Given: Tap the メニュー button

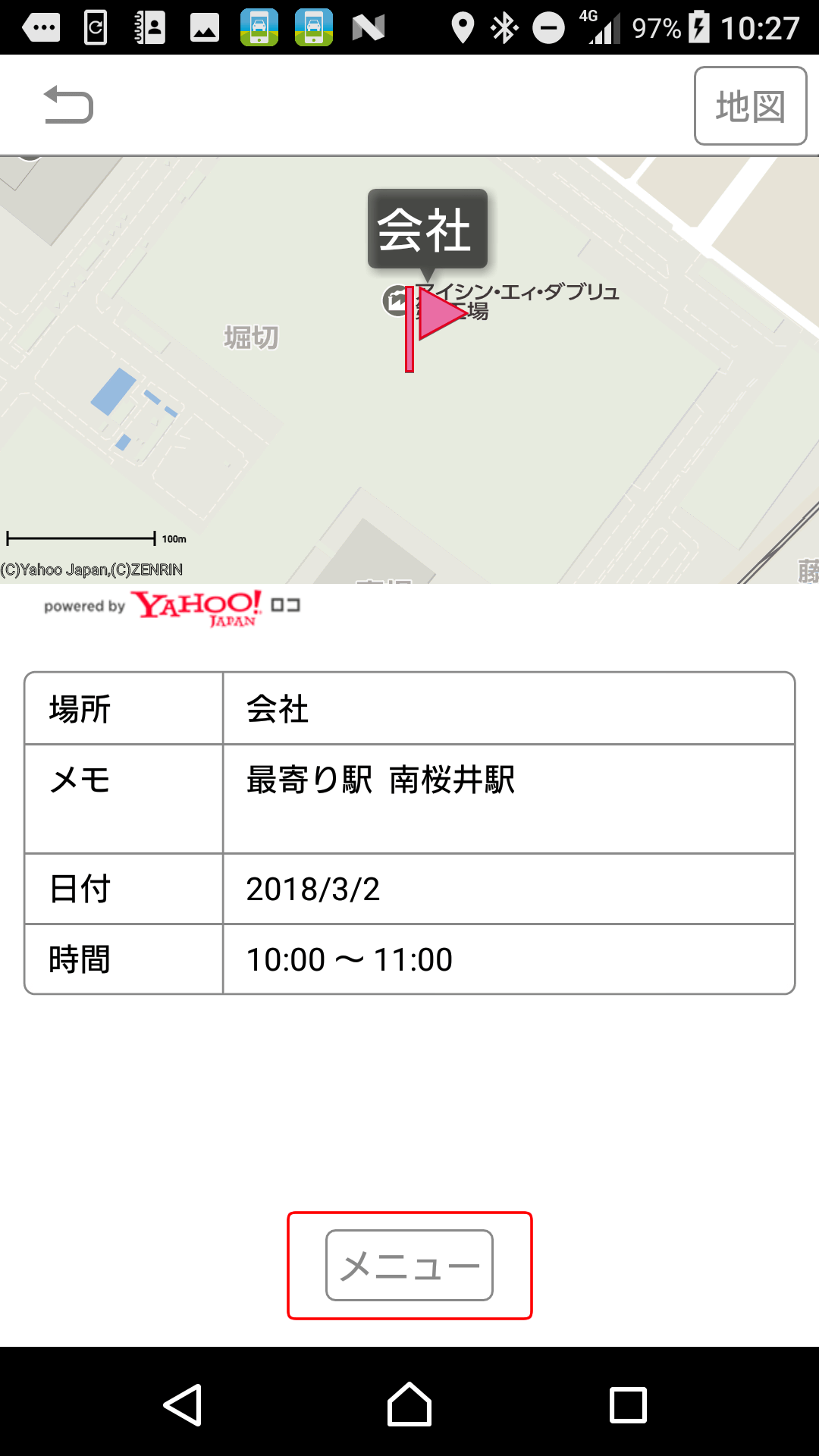Looking at the screenshot, I should (x=409, y=1265).
